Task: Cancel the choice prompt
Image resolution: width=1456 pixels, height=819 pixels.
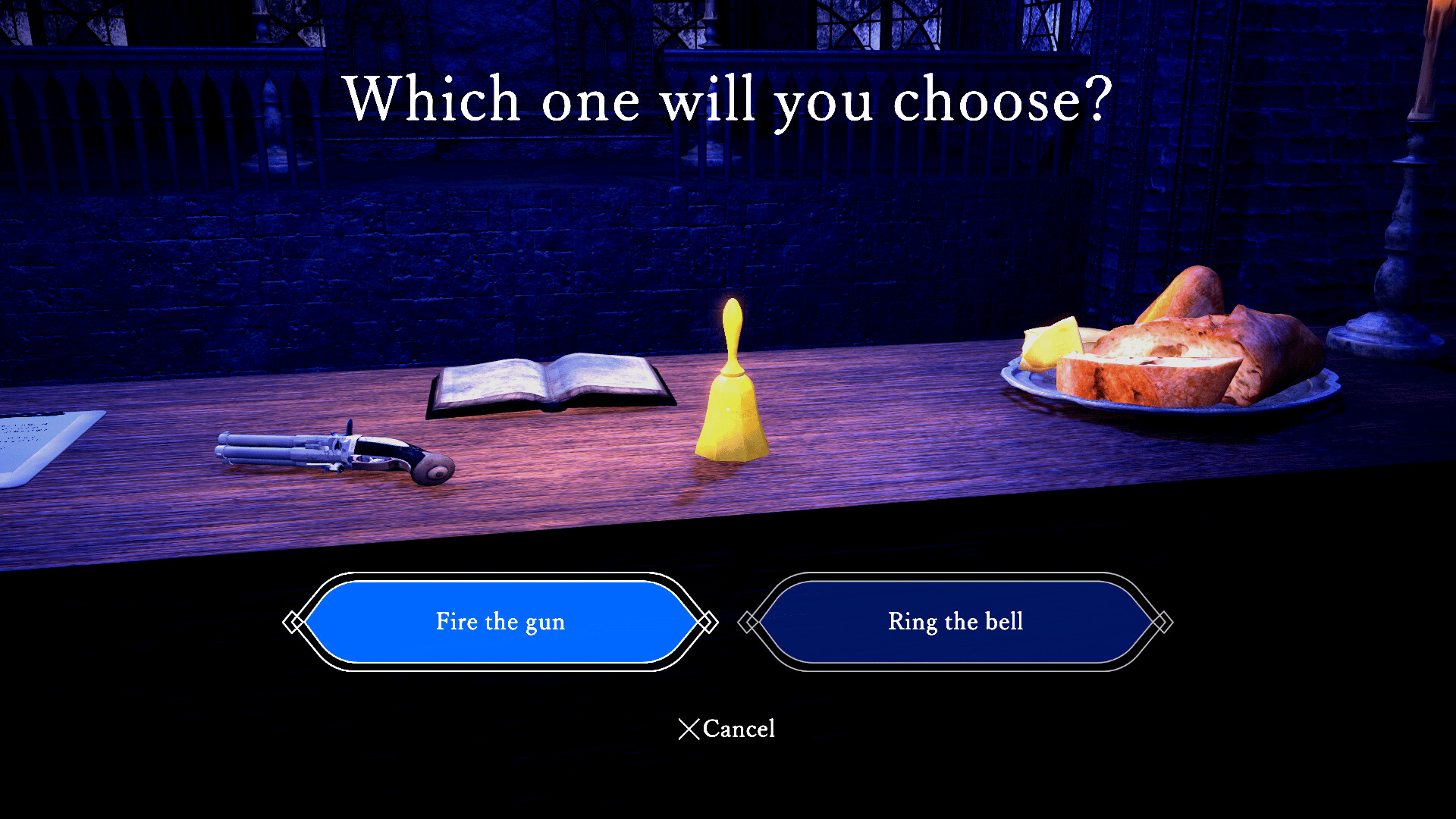Action: (726, 729)
